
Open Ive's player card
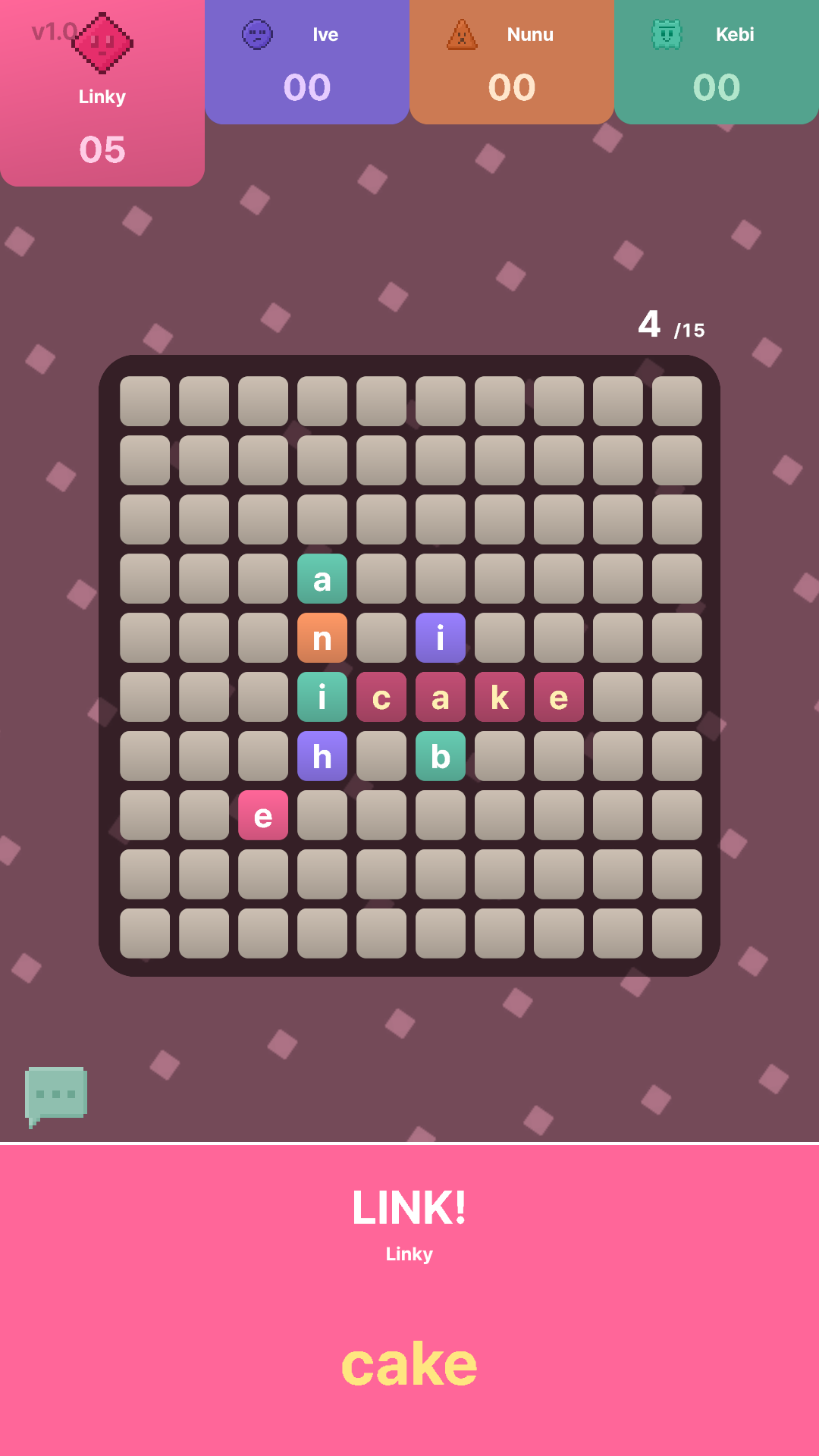coord(307,62)
